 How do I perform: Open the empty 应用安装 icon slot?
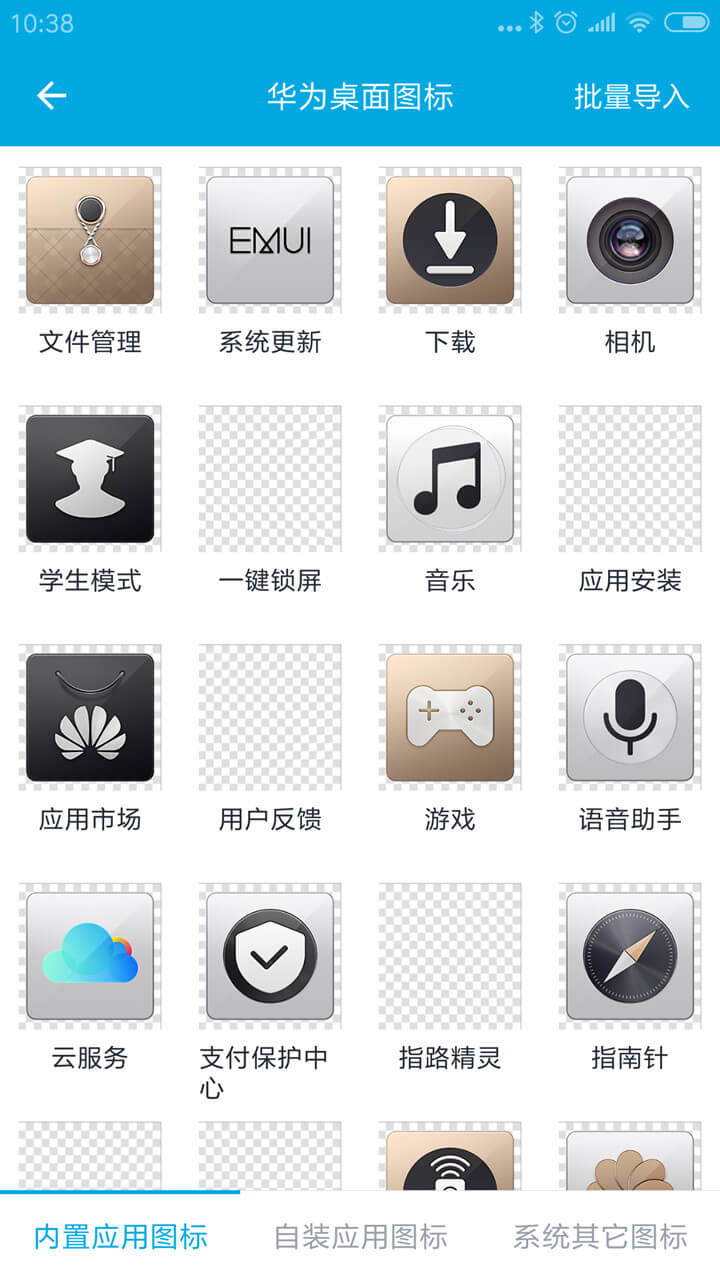coord(630,479)
